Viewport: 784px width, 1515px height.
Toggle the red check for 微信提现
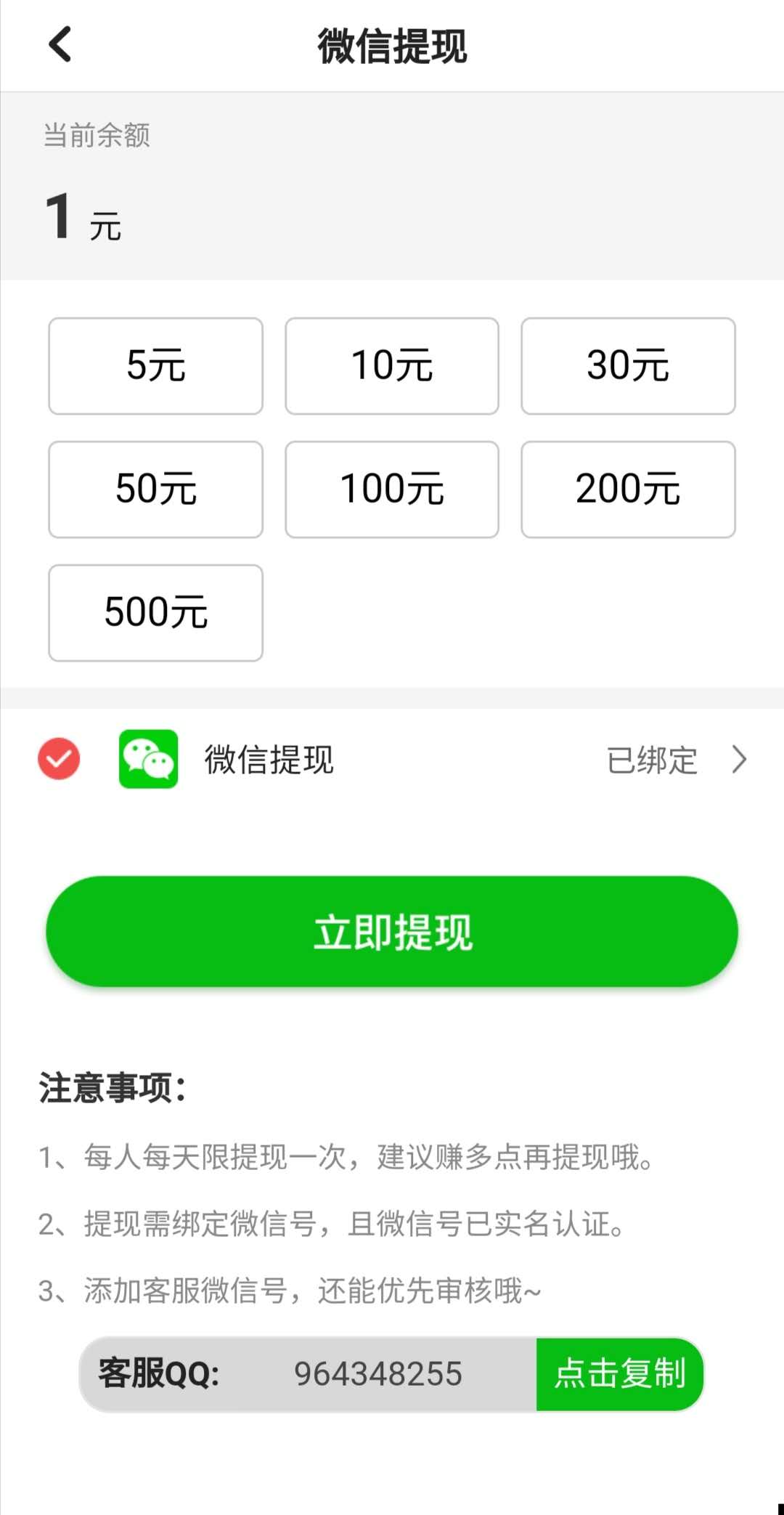click(x=59, y=759)
